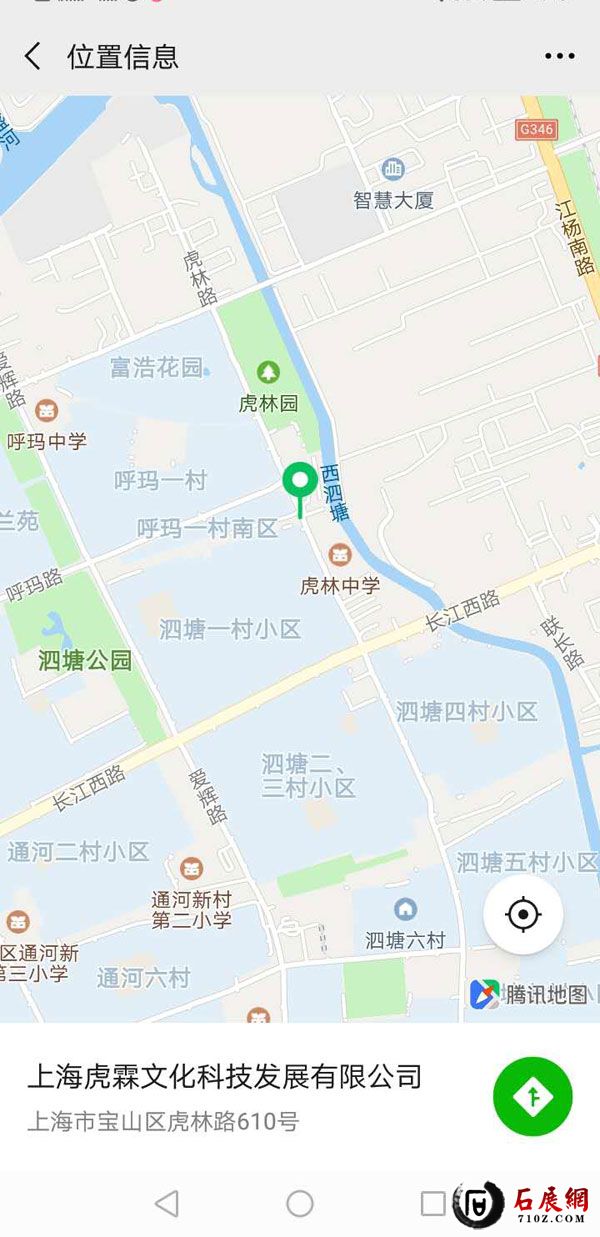Recenter the map on my location

pyautogui.click(x=523, y=914)
